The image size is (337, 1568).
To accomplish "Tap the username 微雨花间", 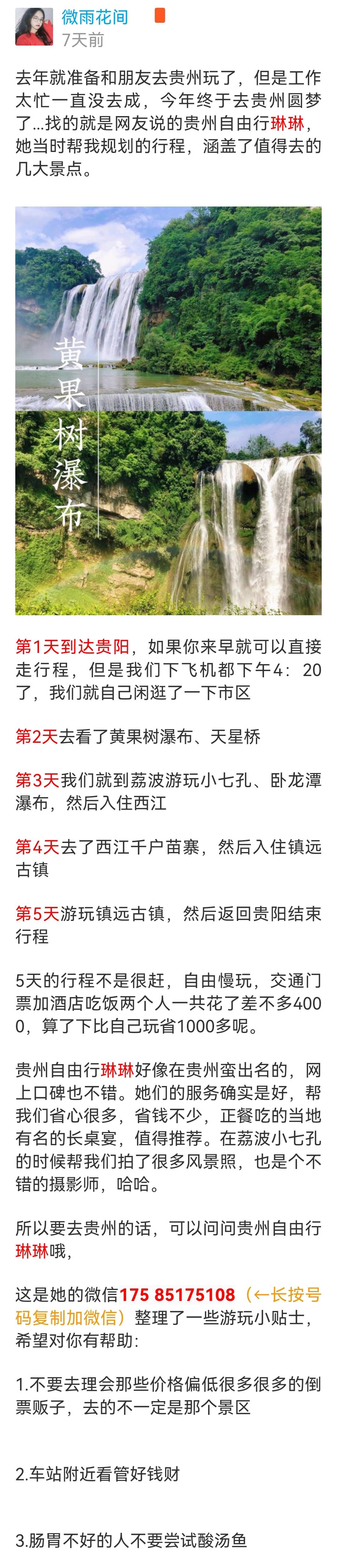I will [x=94, y=17].
